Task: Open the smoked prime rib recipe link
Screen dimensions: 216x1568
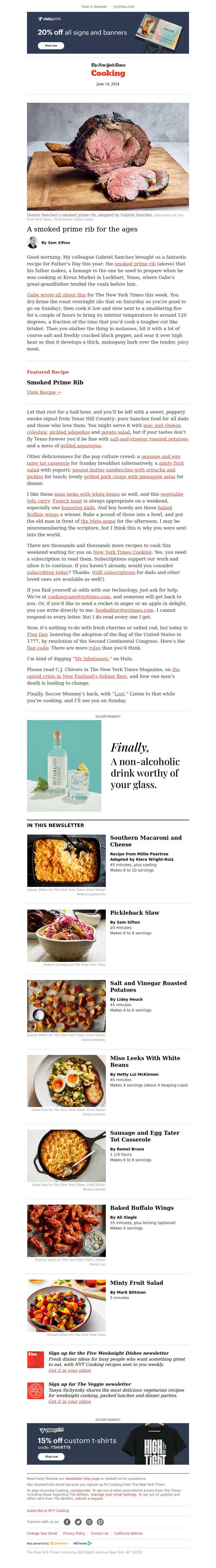Action: [134, 264]
